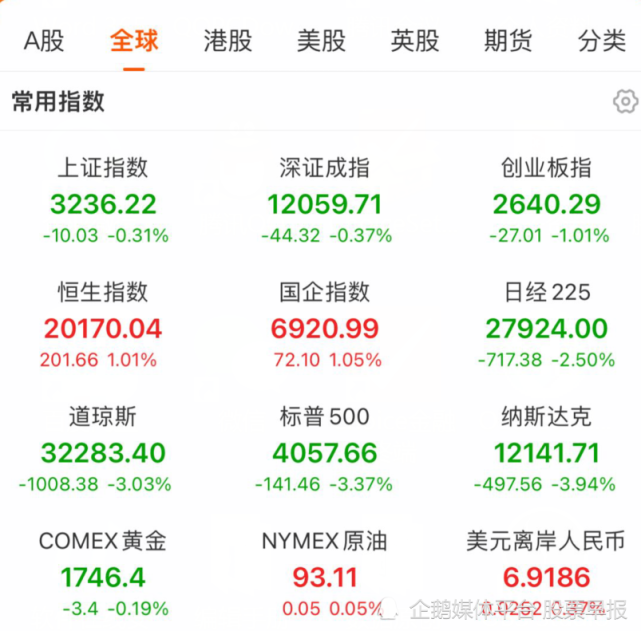Open the 日经225 index card

point(546,327)
